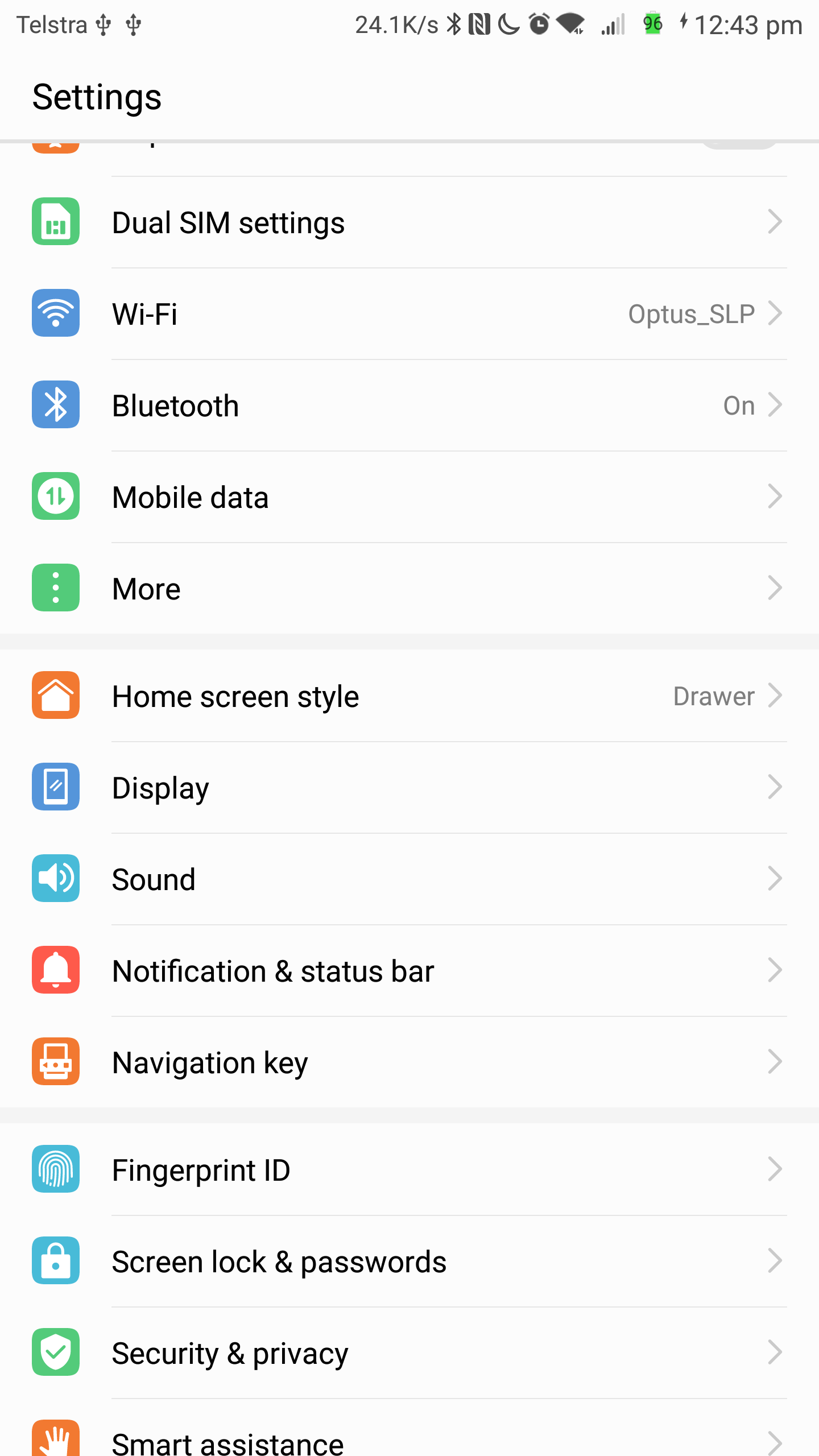The image size is (819, 1456).
Task: Open Screen lock & passwords
Action: click(x=409, y=1261)
